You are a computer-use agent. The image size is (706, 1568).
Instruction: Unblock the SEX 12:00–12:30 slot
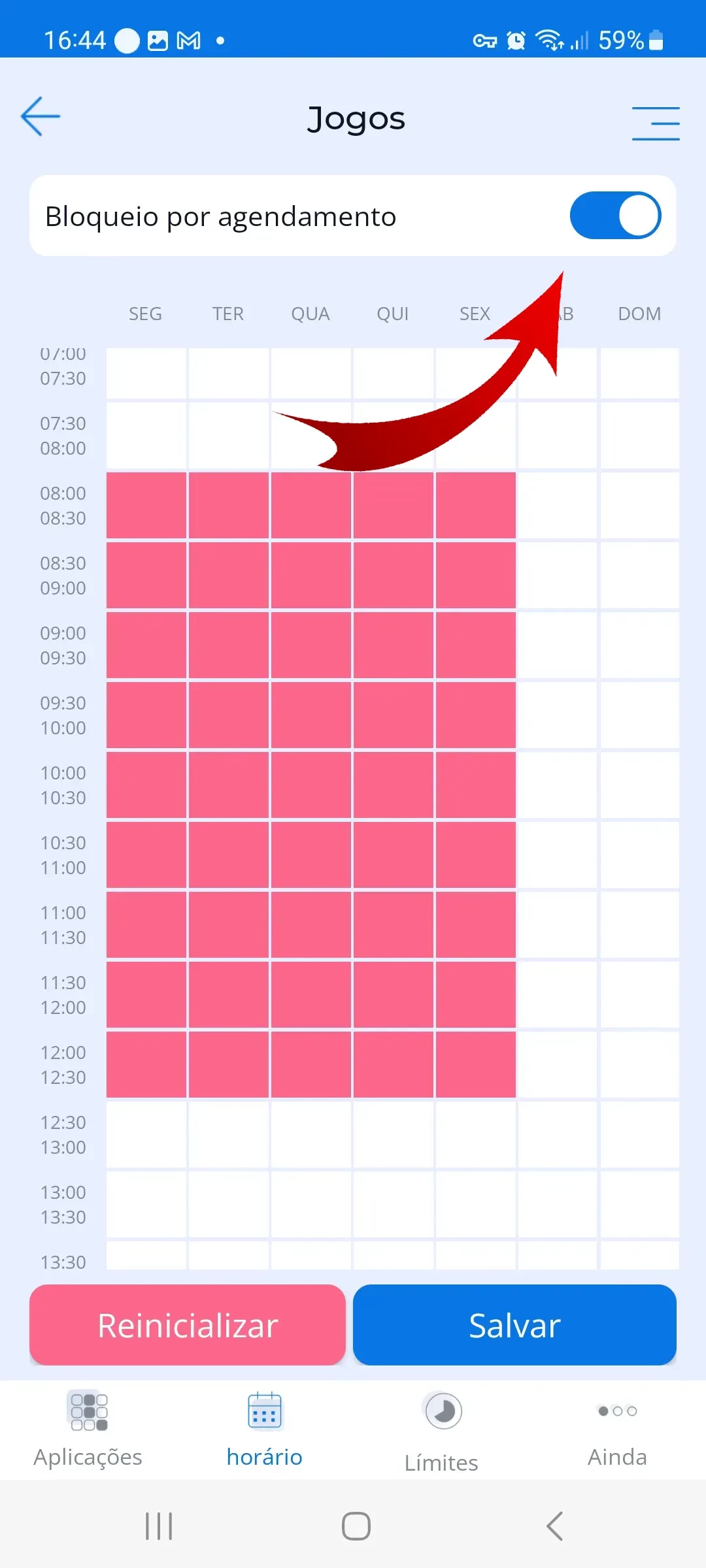(475, 1065)
